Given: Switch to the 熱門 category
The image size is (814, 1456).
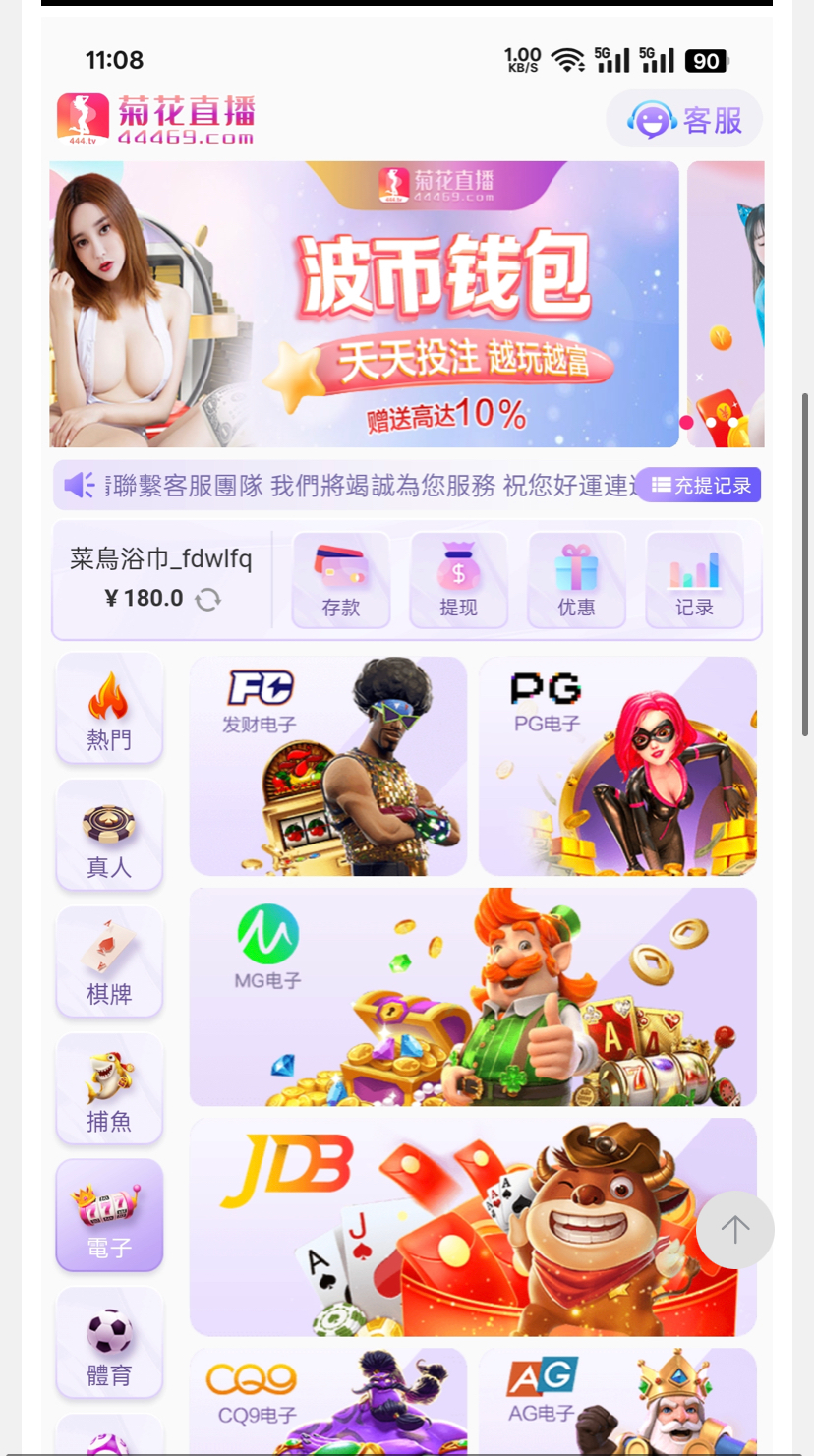Looking at the screenshot, I should tap(109, 709).
